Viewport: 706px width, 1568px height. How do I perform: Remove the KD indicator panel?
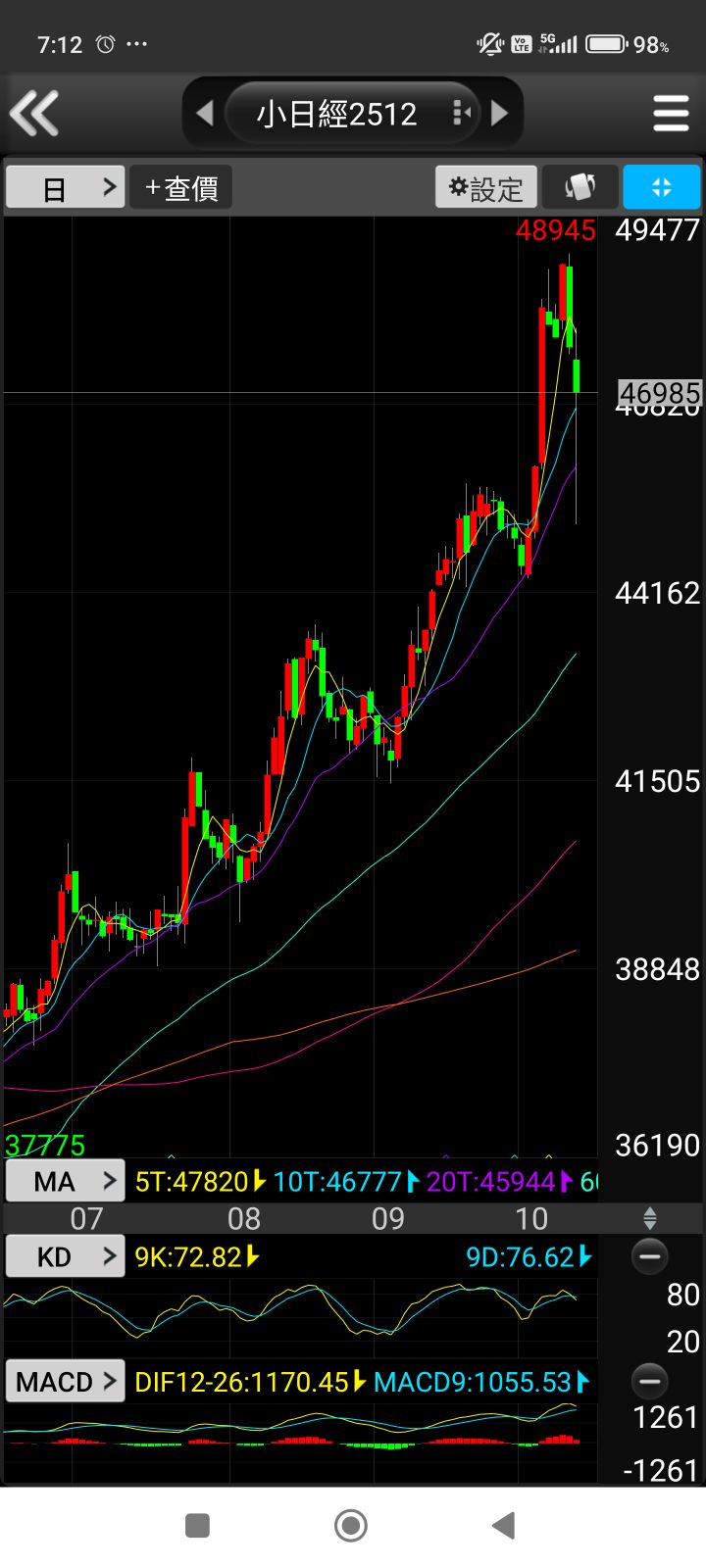[649, 1256]
